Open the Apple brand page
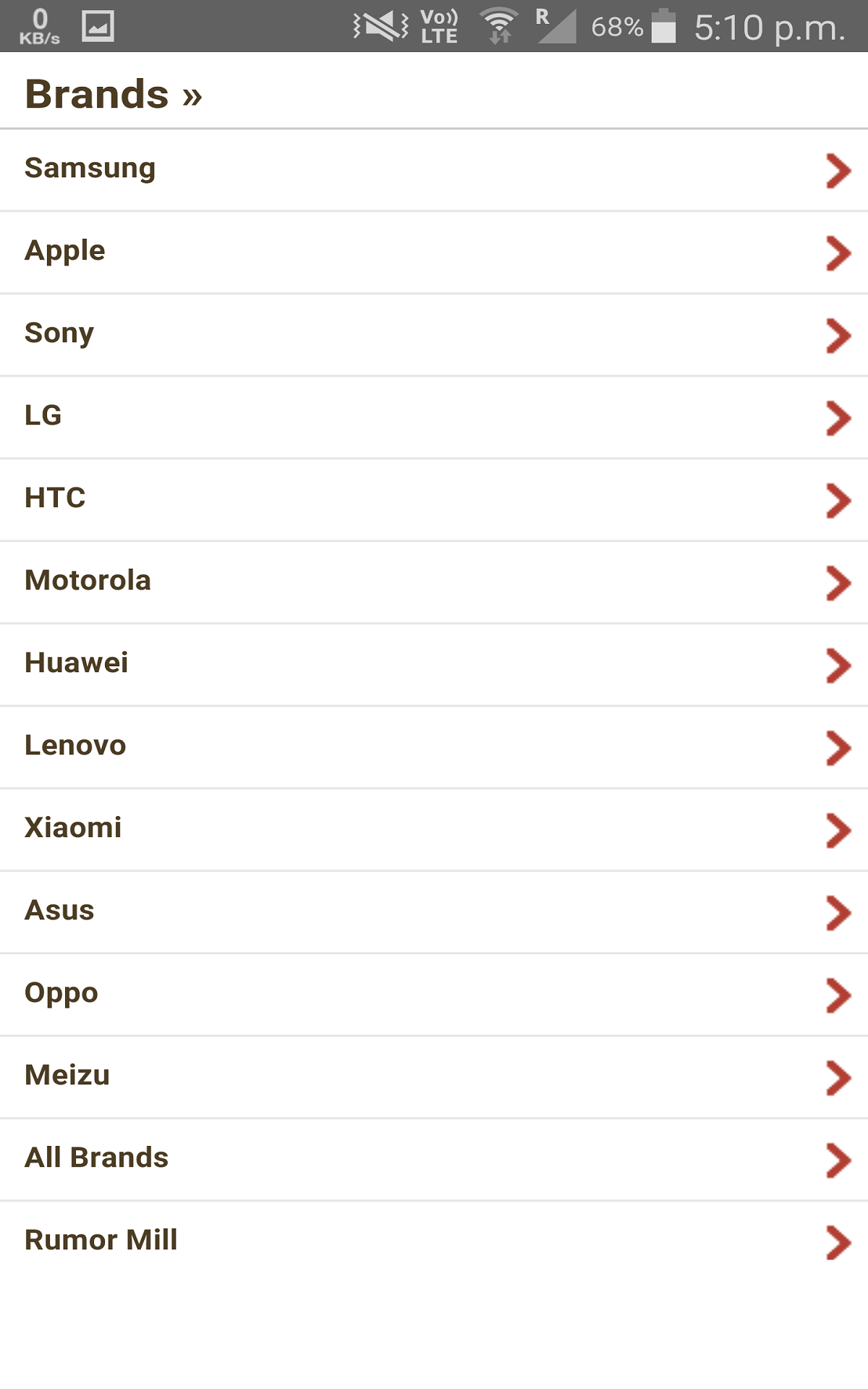 64,250
